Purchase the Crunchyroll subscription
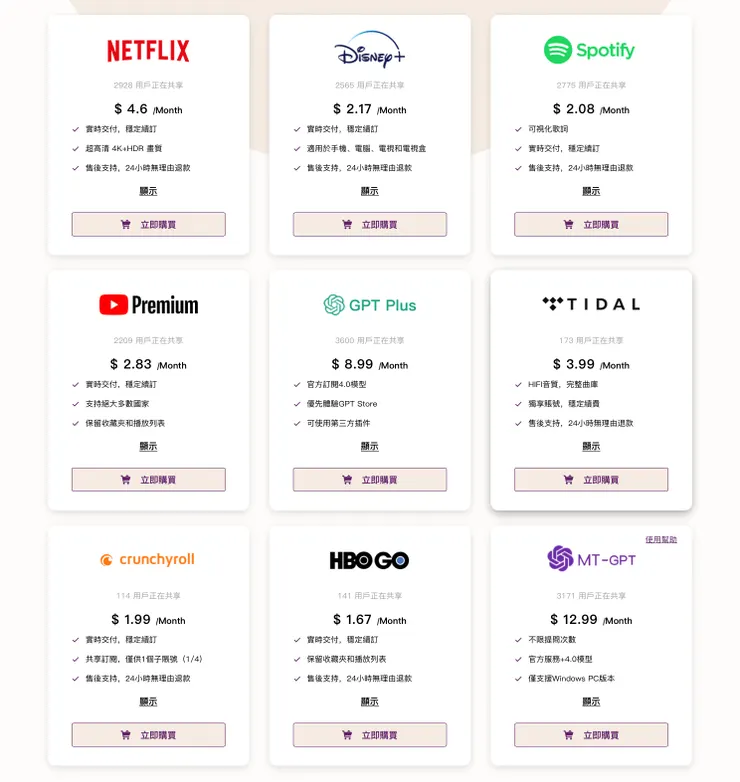 coord(148,735)
